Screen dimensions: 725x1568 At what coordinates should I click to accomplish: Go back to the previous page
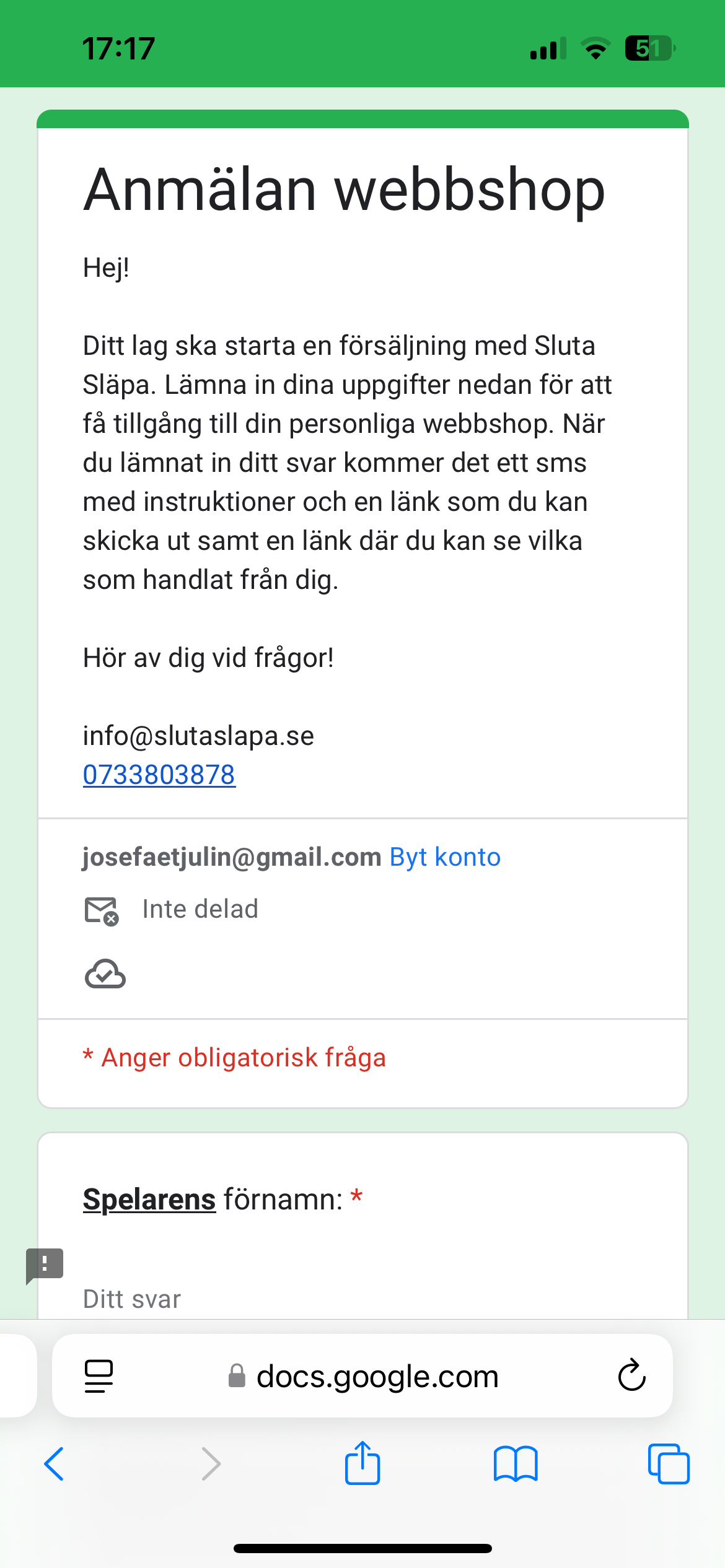point(55,1464)
